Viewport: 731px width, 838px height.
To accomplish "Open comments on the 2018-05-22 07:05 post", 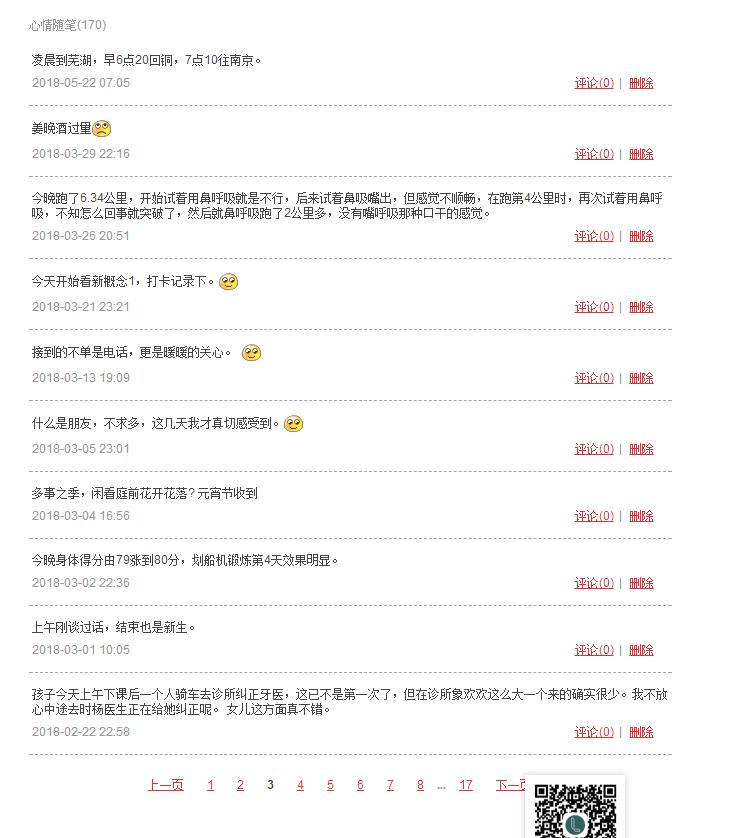I will click(x=594, y=83).
